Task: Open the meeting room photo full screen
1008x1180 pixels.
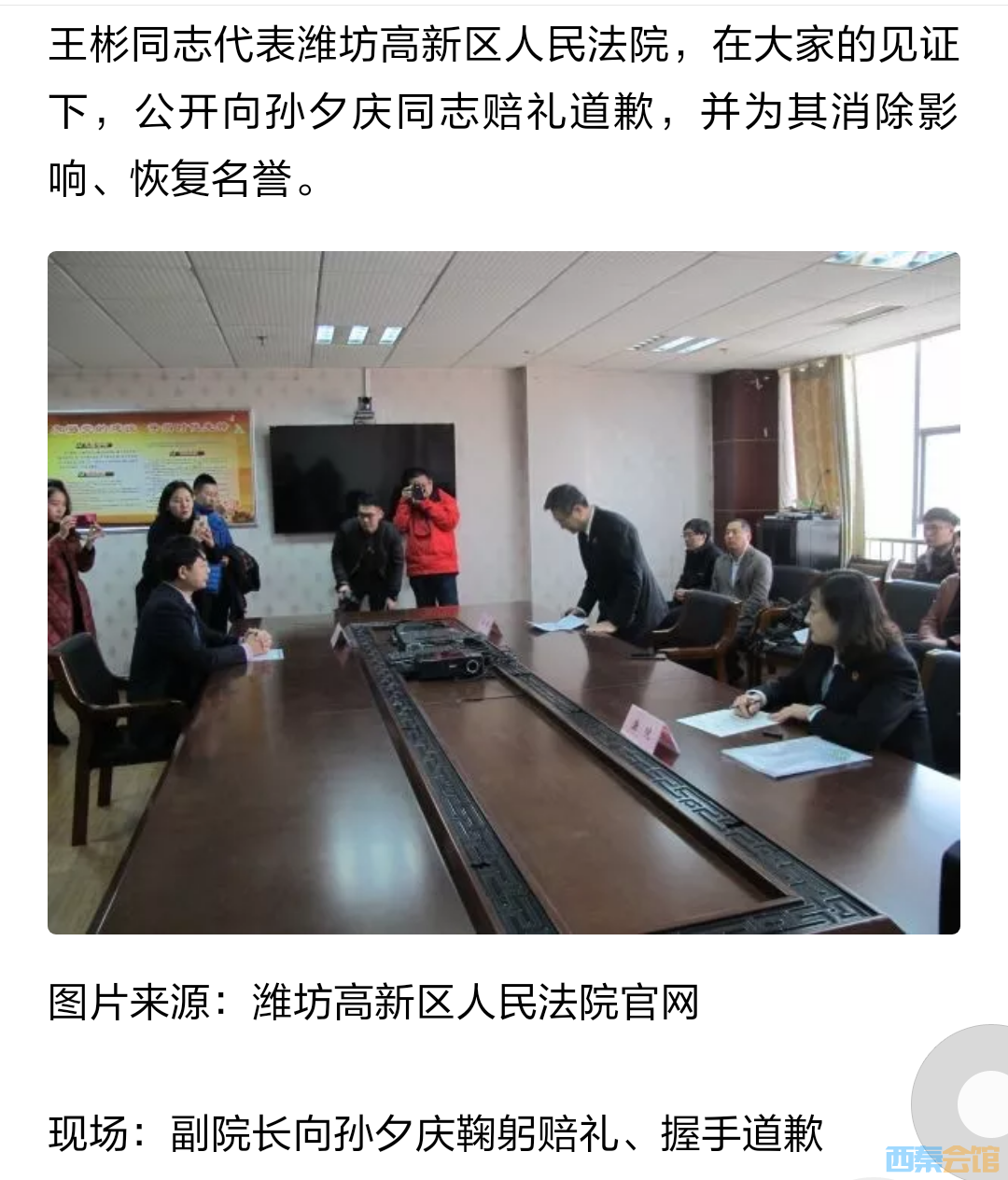Action: [x=504, y=592]
